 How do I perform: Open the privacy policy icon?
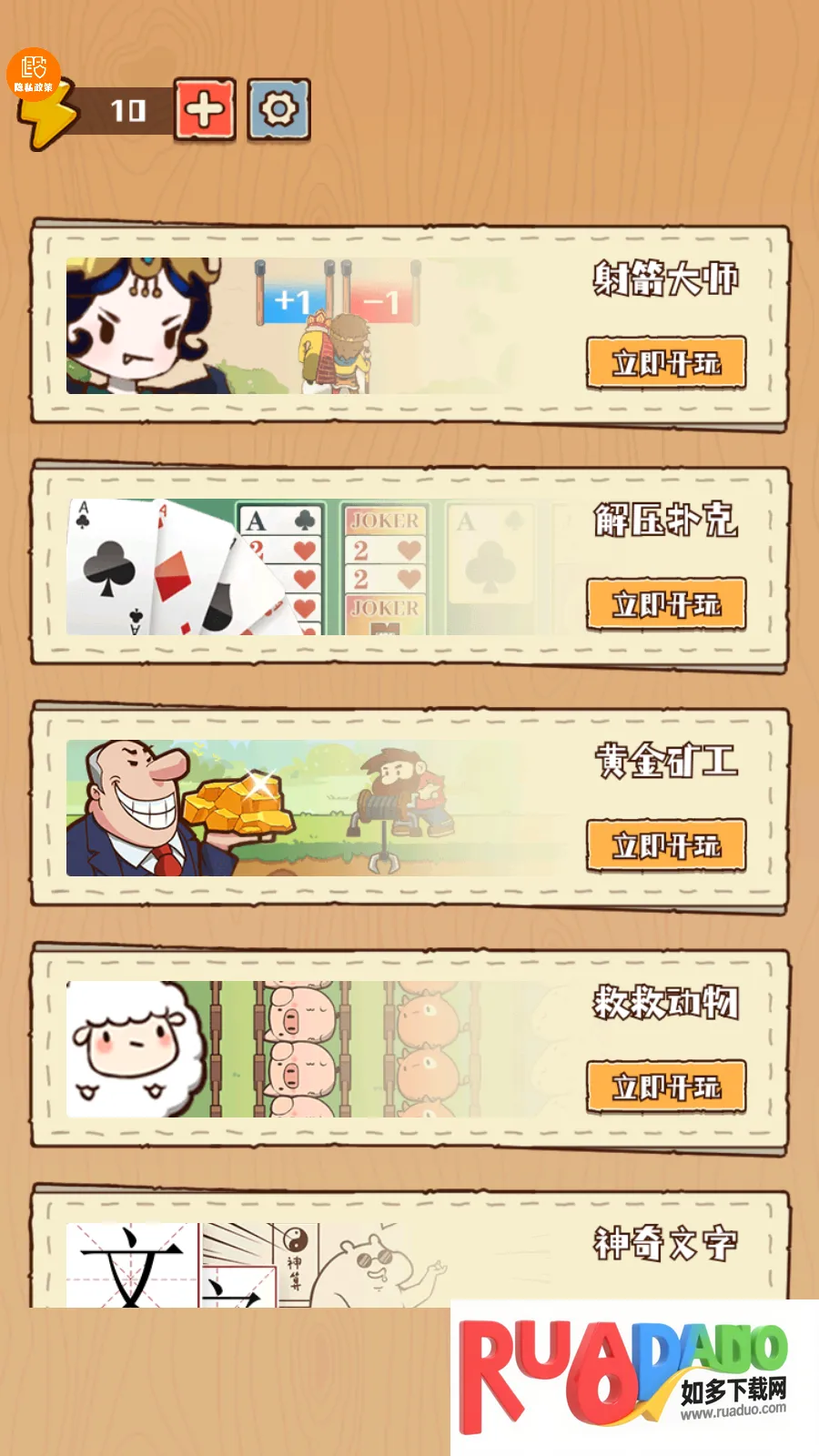tap(34, 73)
